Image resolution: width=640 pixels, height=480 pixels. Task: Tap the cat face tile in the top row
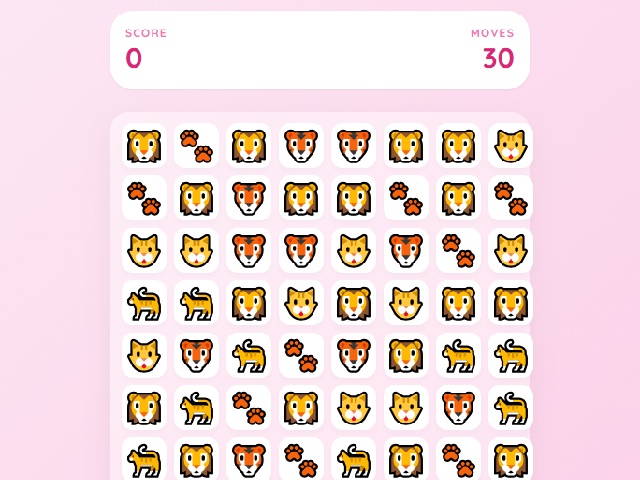510,146
